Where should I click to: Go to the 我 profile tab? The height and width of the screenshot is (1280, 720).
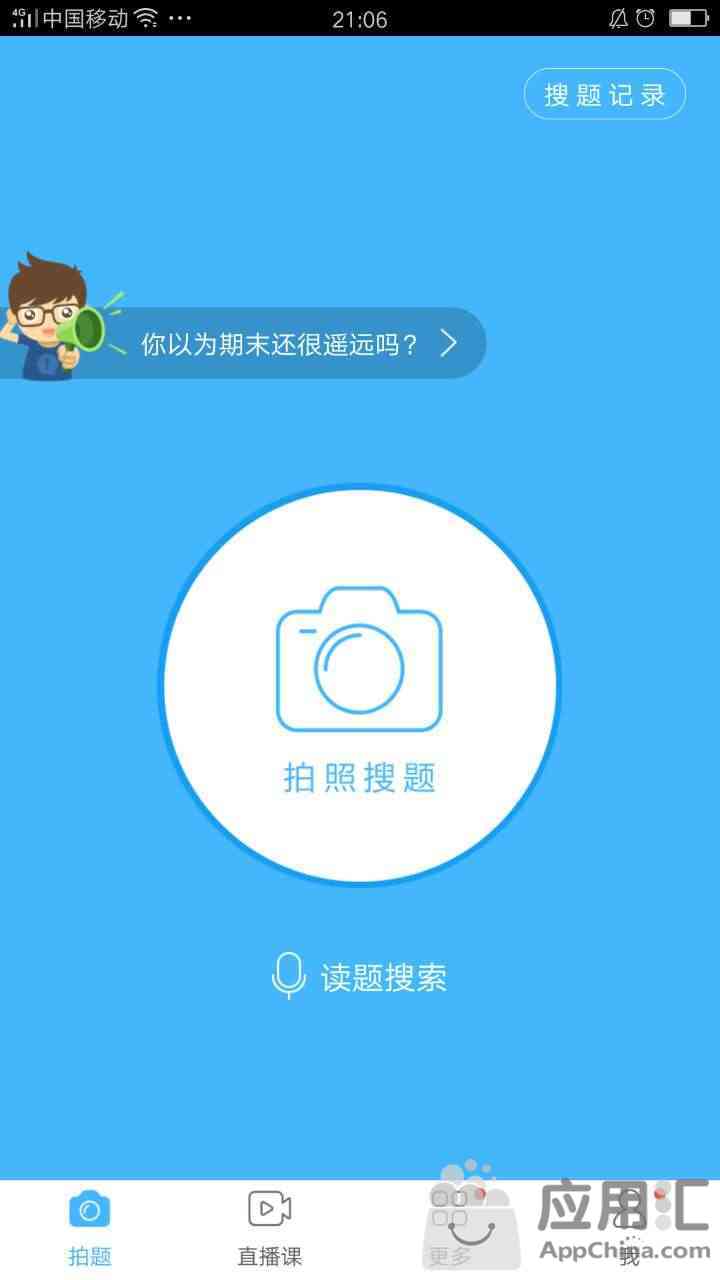click(x=630, y=1229)
